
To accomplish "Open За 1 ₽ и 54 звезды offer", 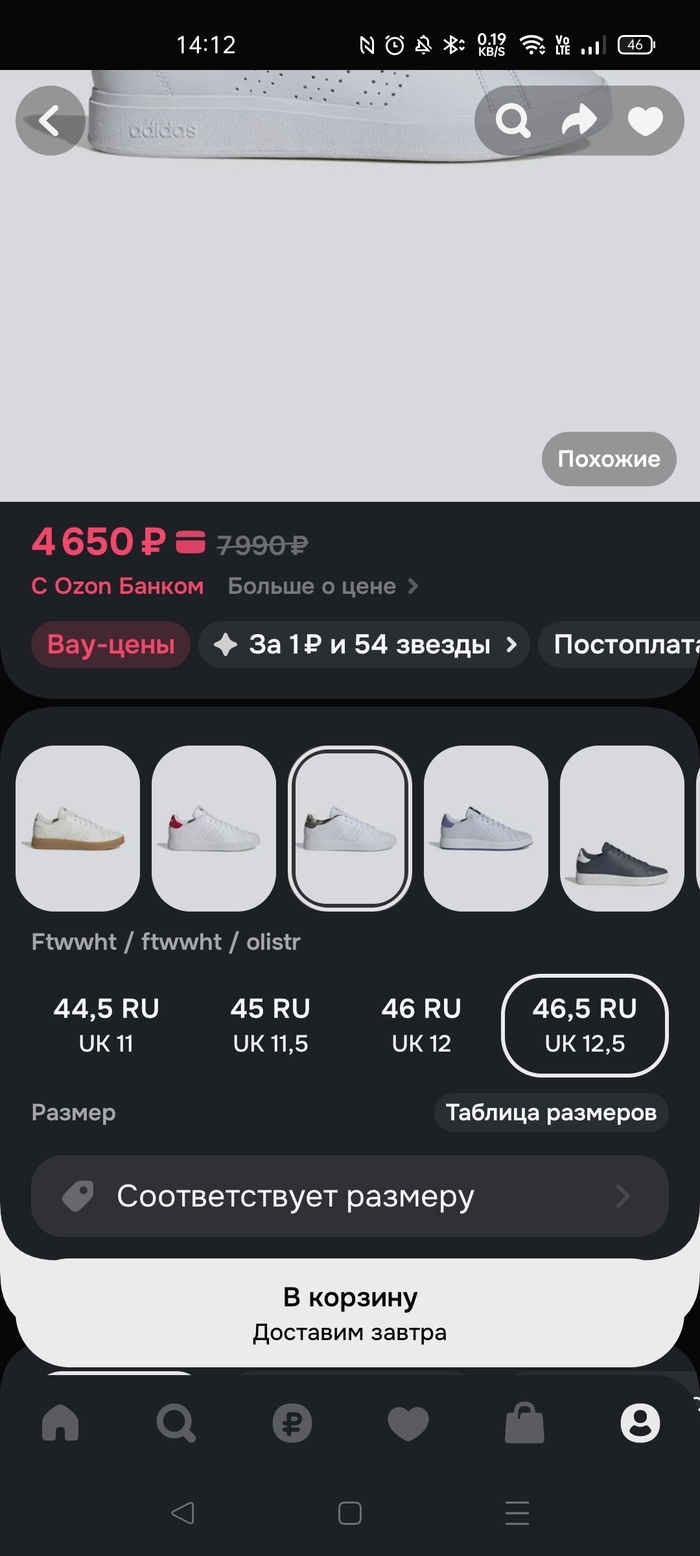I will 364,644.
